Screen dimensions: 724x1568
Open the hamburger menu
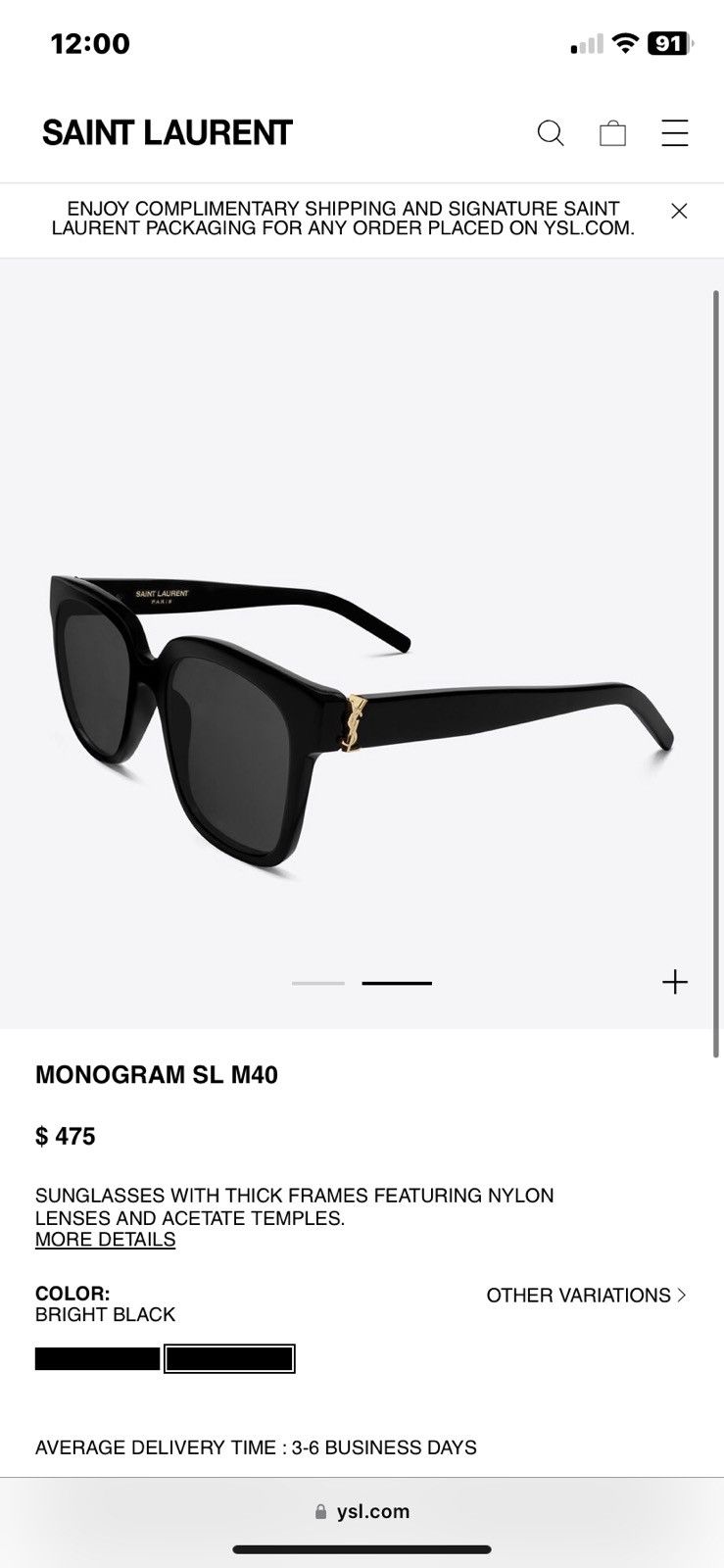click(x=675, y=133)
